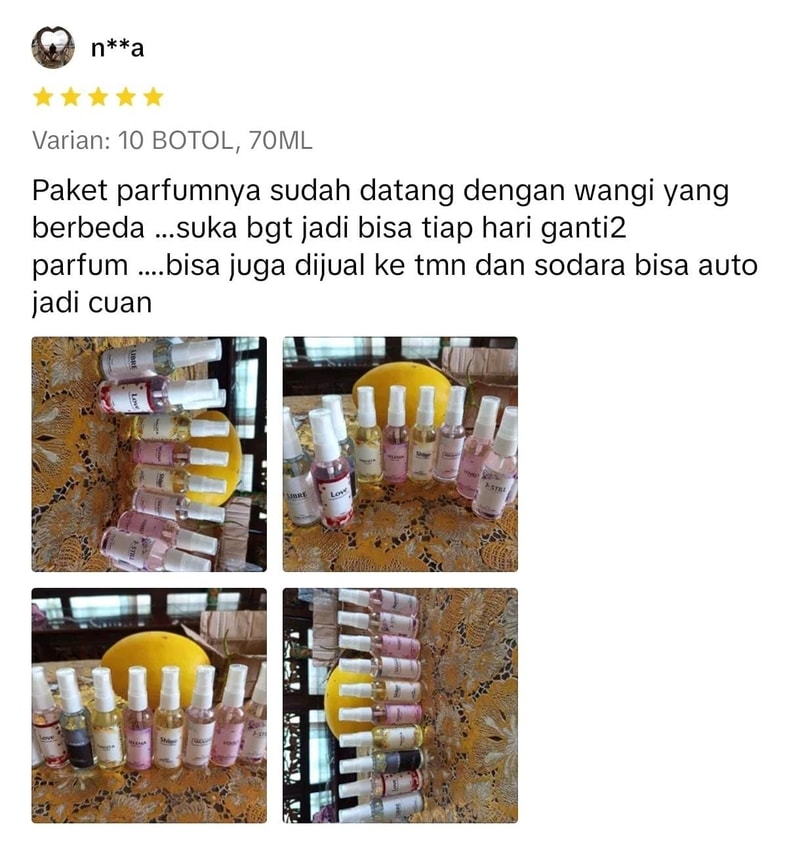Open the review photo of bottles stacked with caps pointing right

click(x=149, y=454)
